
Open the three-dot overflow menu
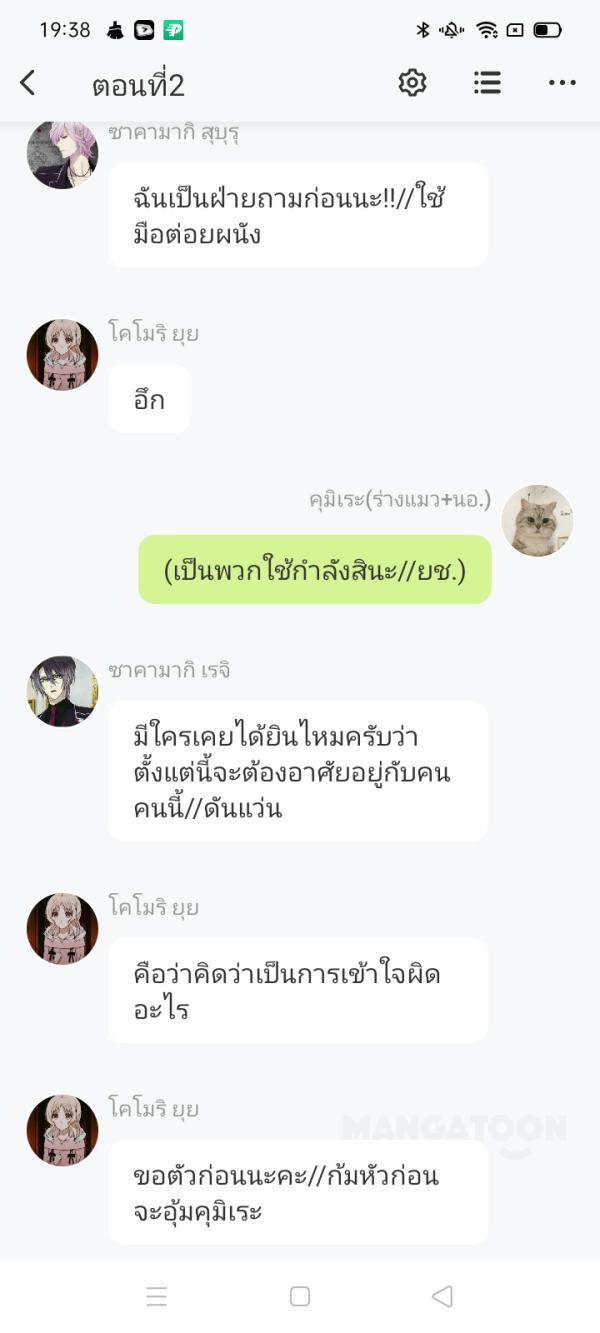(562, 83)
